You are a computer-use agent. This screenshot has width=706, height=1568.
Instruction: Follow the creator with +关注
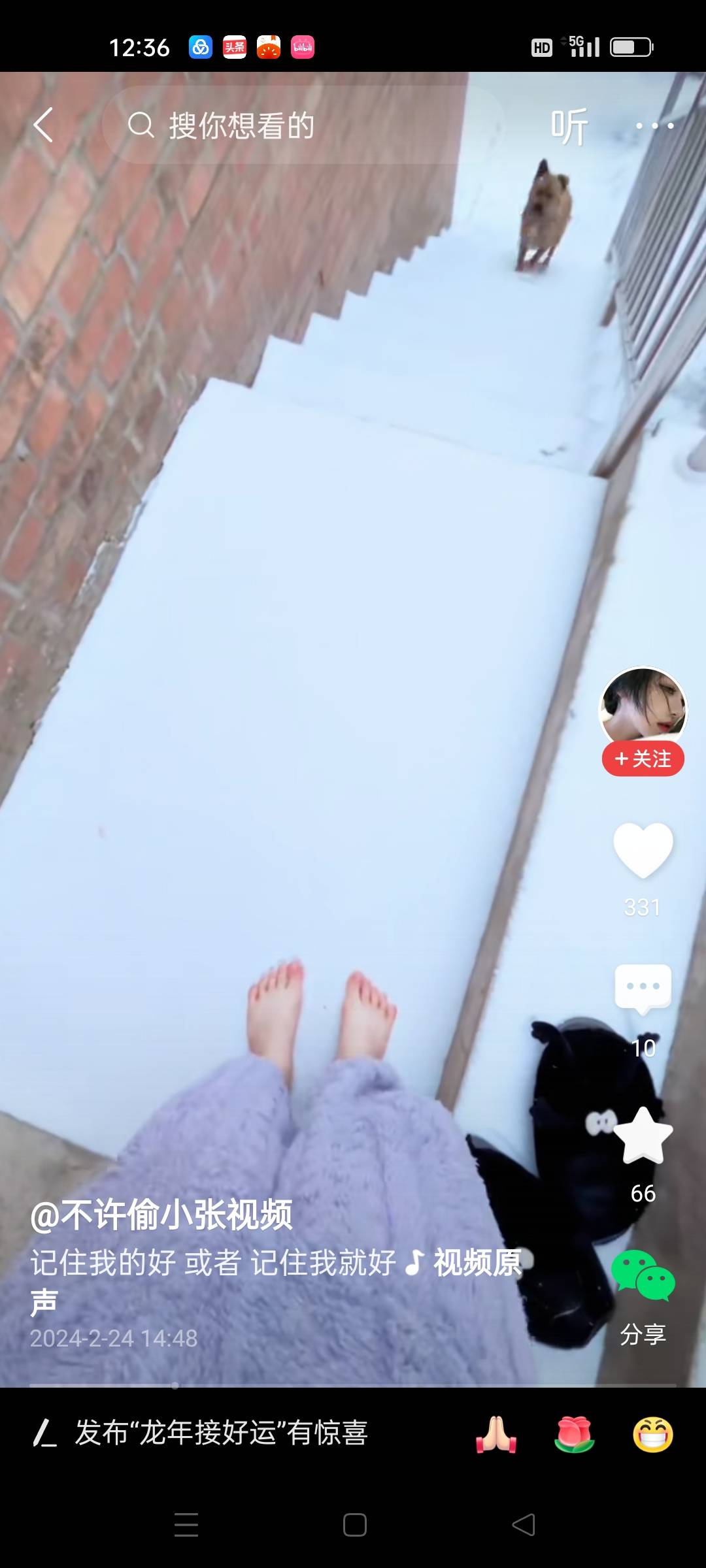click(643, 759)
